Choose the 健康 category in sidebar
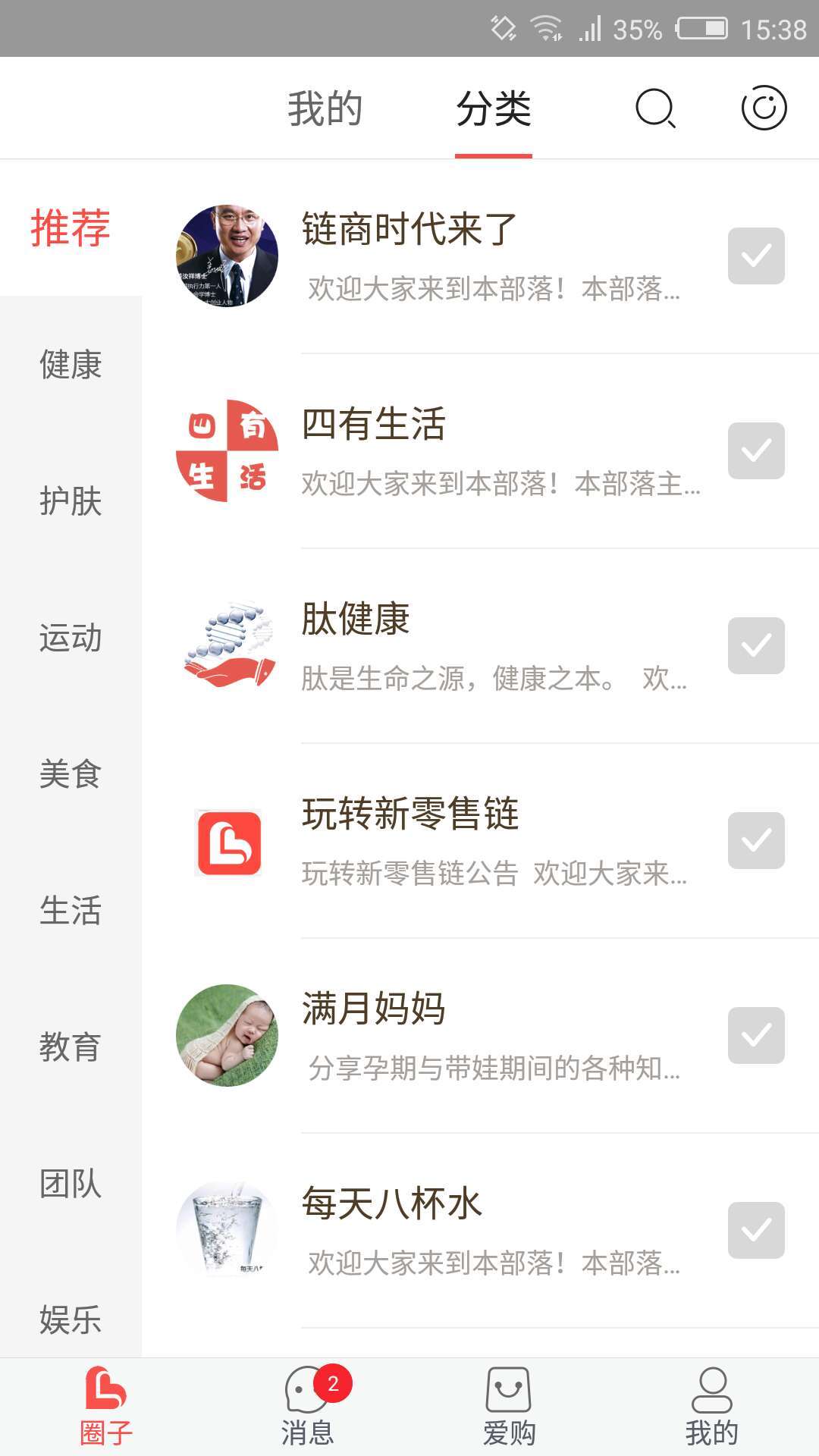819x1456 pixels. 71,365
